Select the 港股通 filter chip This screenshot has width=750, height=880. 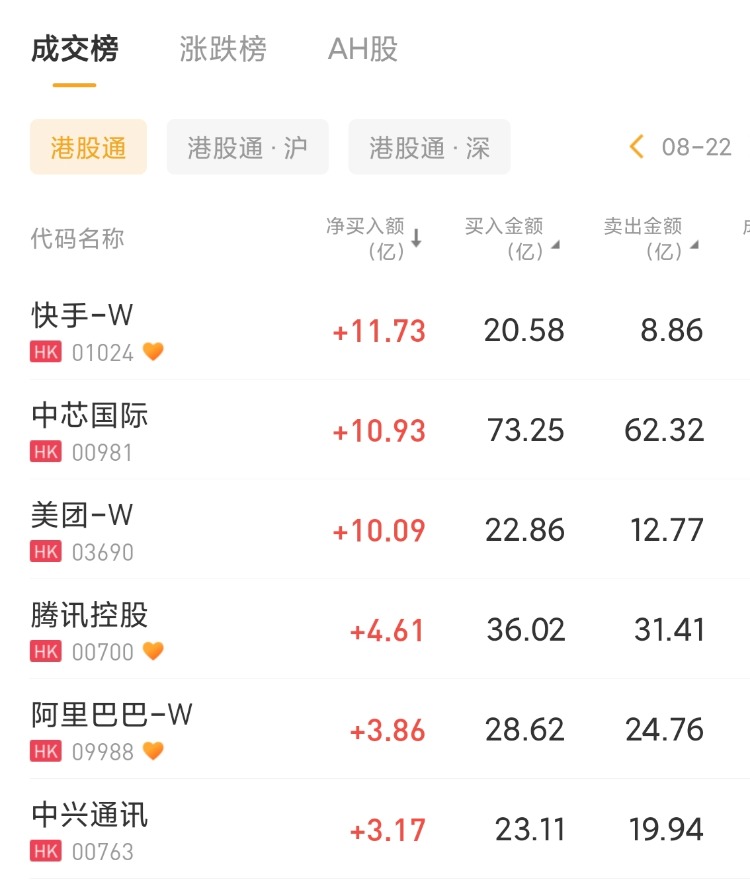[x=88, y=147]
